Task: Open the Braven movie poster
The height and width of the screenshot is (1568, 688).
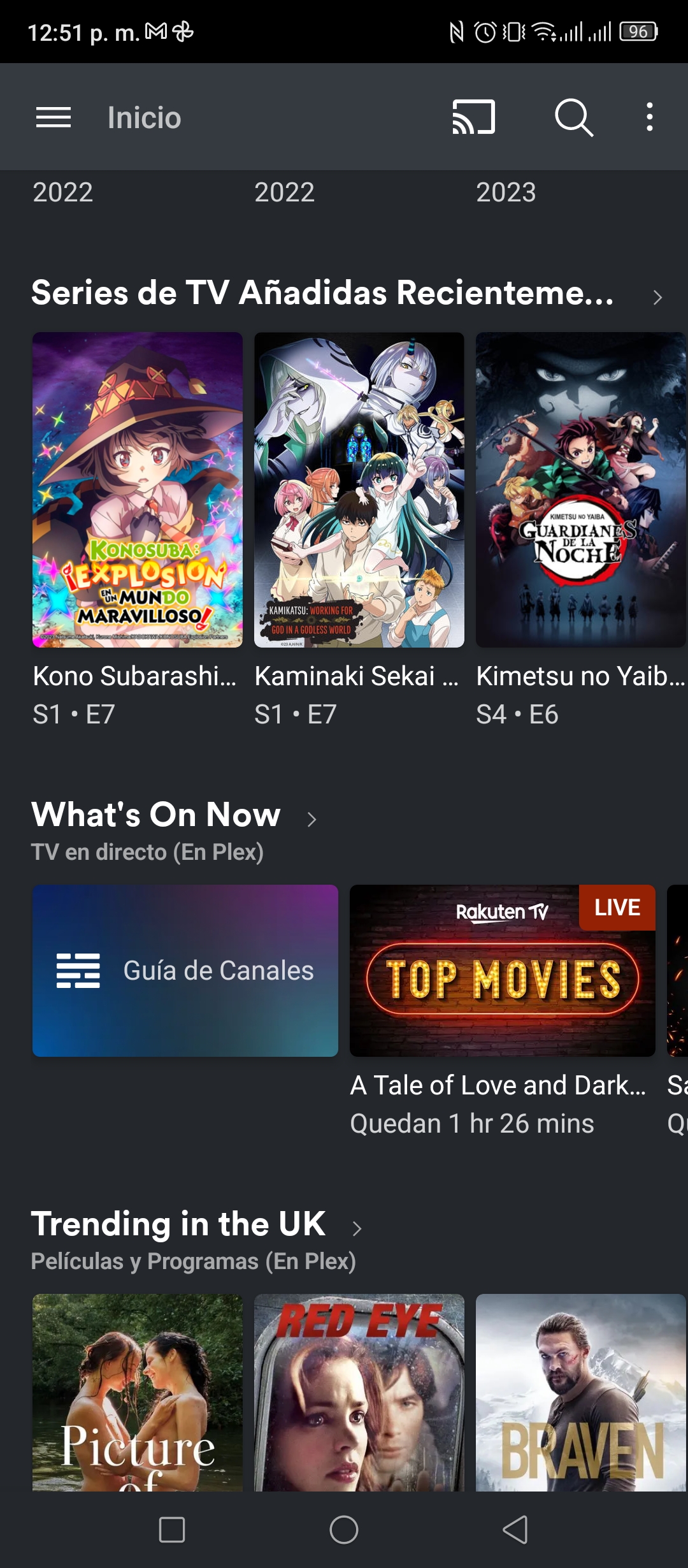Action: [x=581, y=1392]
